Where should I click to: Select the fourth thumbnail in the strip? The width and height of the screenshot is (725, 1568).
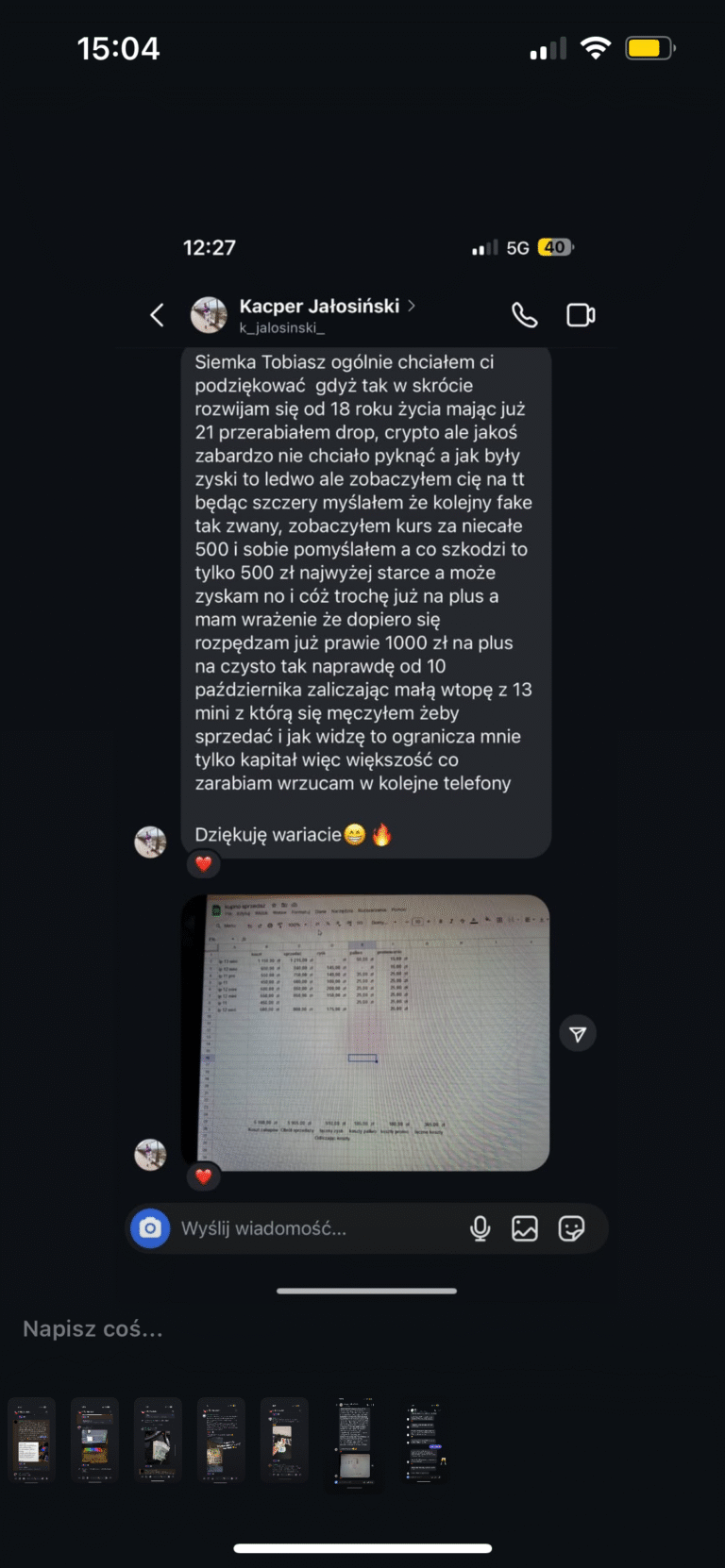(221, 1440)
